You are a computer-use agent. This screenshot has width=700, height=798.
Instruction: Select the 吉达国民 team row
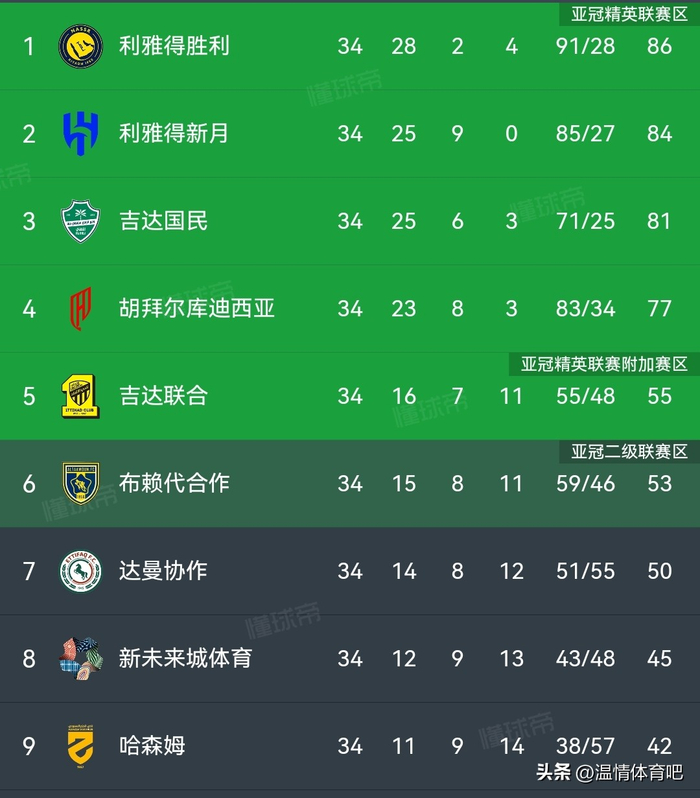point(350,221)
